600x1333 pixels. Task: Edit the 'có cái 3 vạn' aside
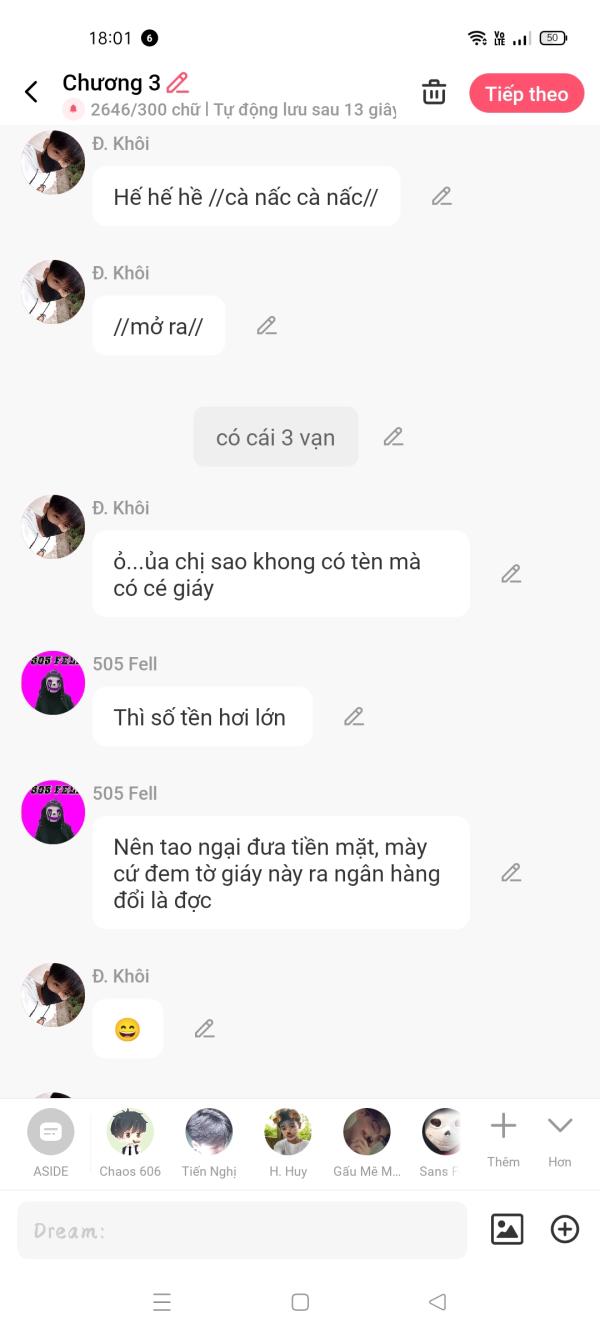pos(393,436)
